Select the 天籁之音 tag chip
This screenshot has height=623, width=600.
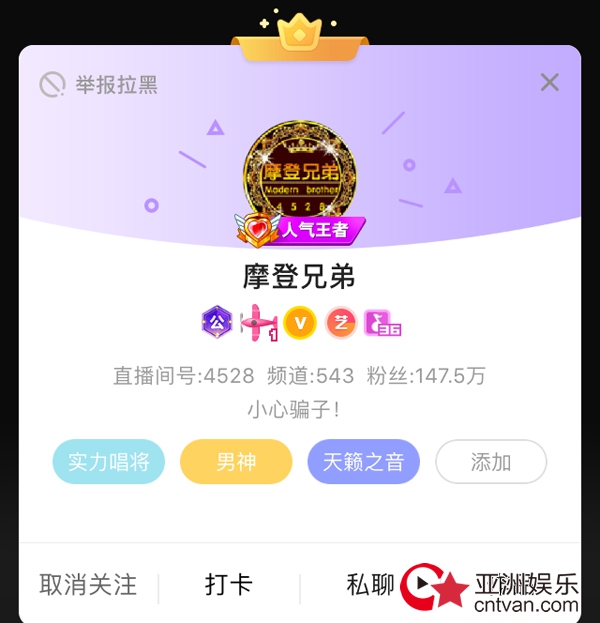(363, 462)
